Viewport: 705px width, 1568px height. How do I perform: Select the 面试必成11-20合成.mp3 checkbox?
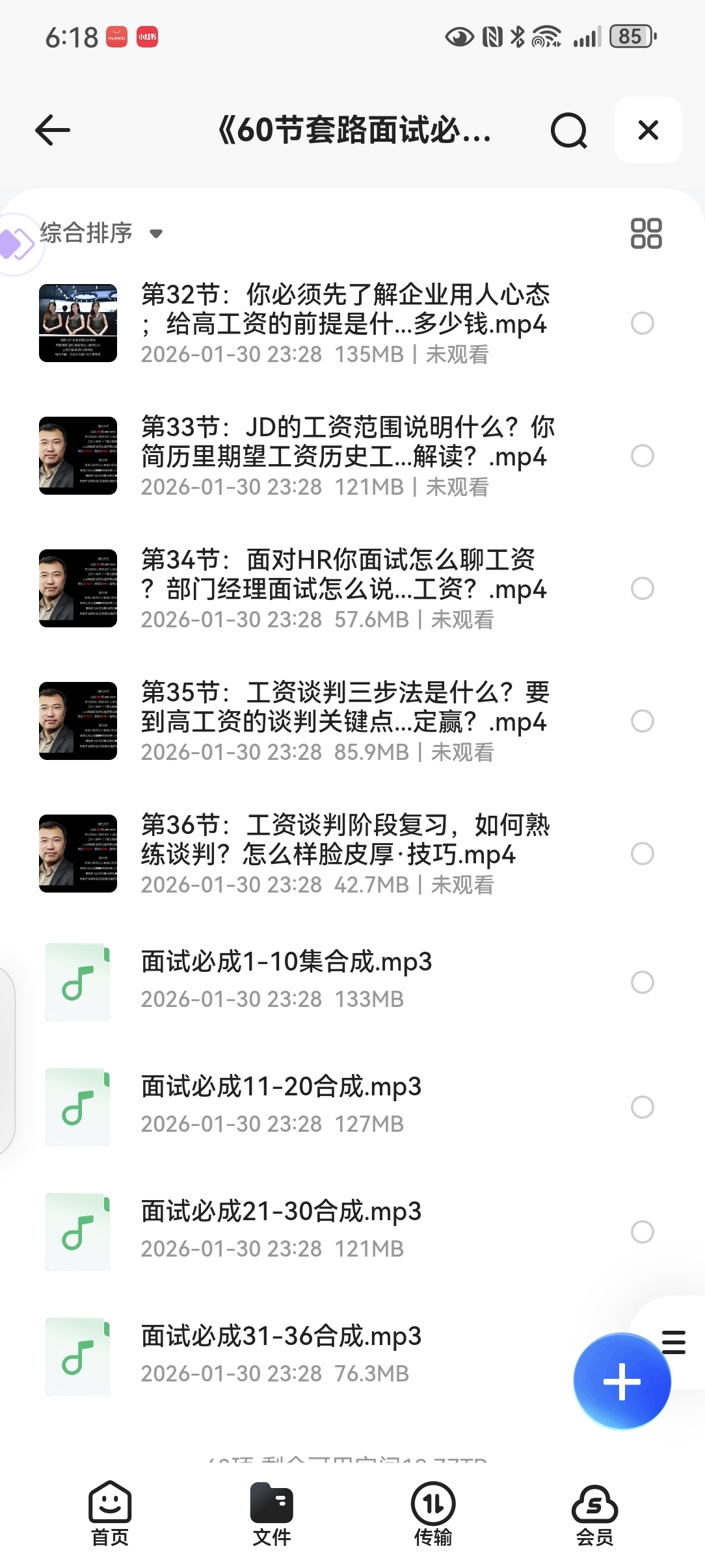click(x=642, y=1107)
